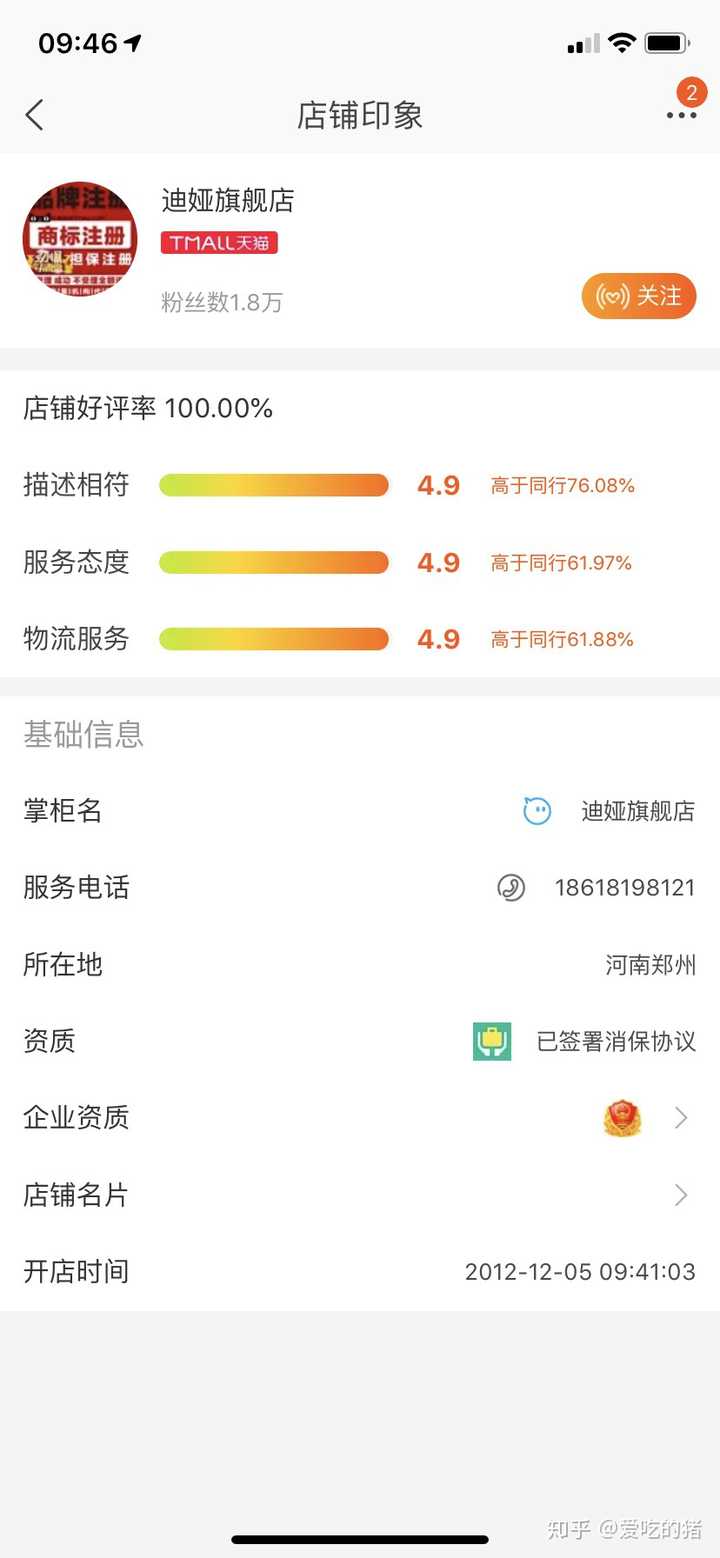
Task: Expand 企业资质 via its chevron
Action: 681,1118
